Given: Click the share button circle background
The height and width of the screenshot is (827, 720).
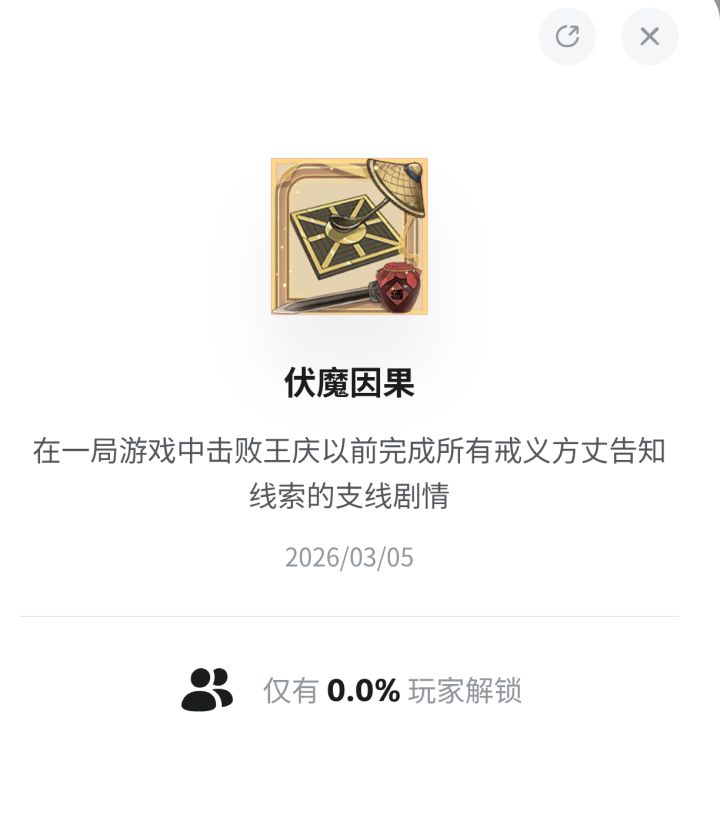Looking at the screenshot, I should pyautogui.click(x=568, y=37).
